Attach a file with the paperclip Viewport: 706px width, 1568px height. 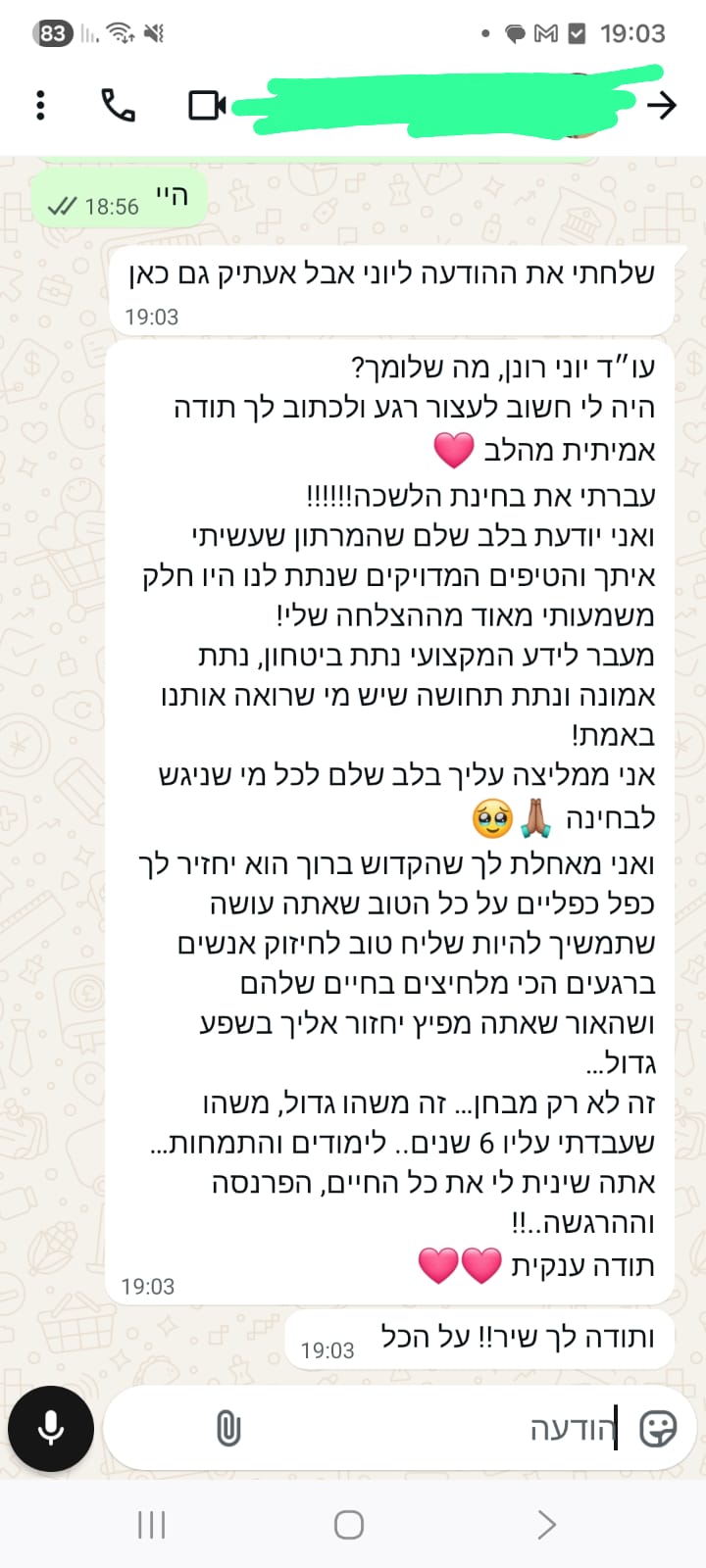point(227,1429)
